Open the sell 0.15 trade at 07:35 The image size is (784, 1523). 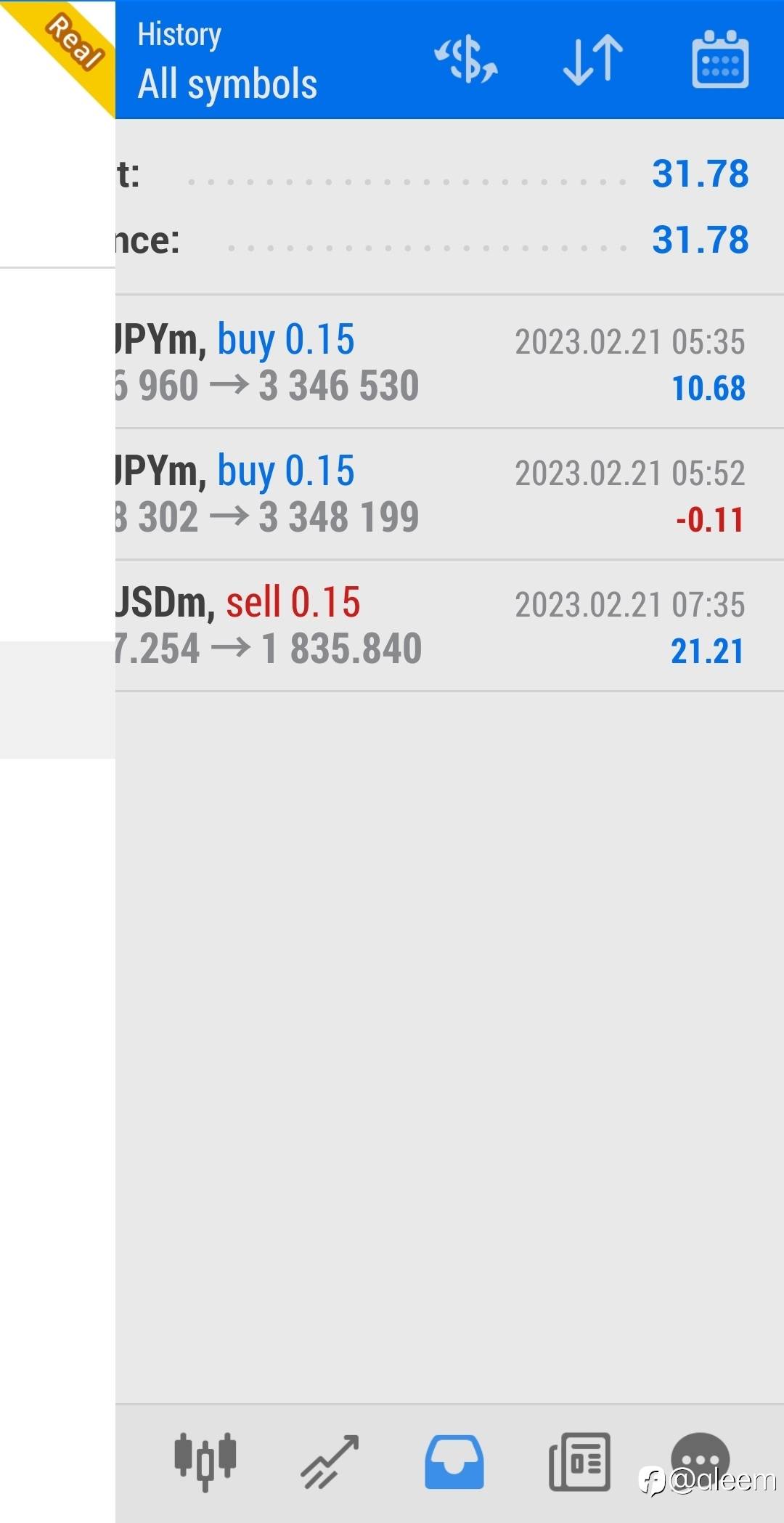449,625
